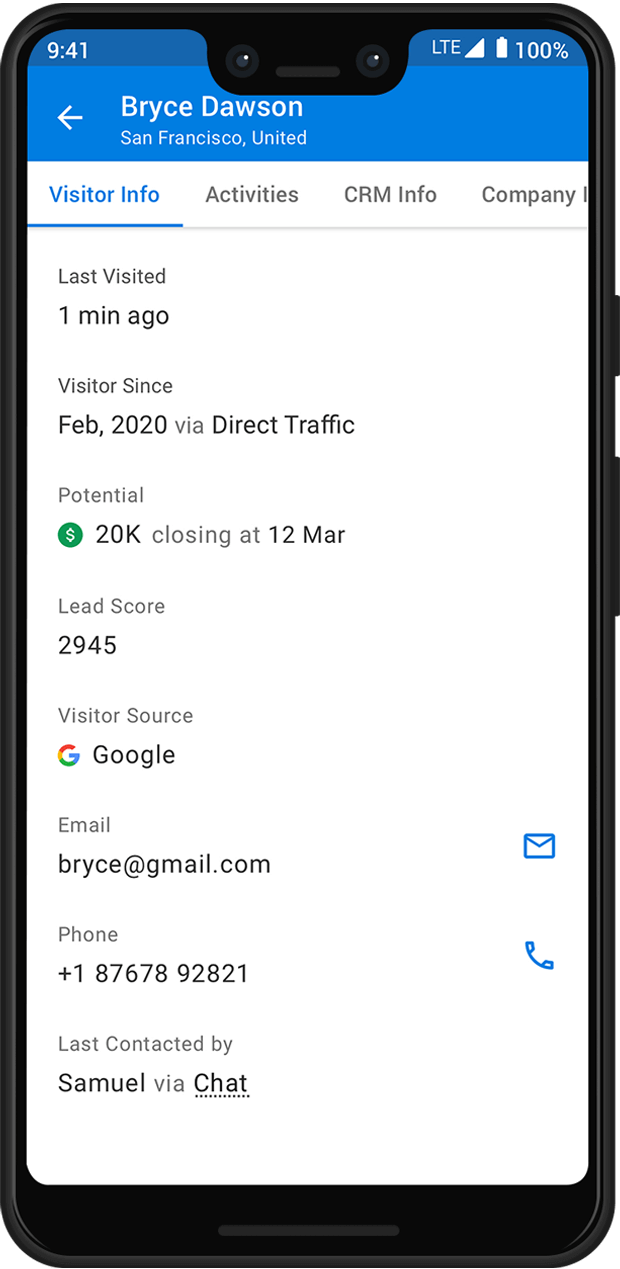
Task: Go back using the arrow icon
Action: 70,118
